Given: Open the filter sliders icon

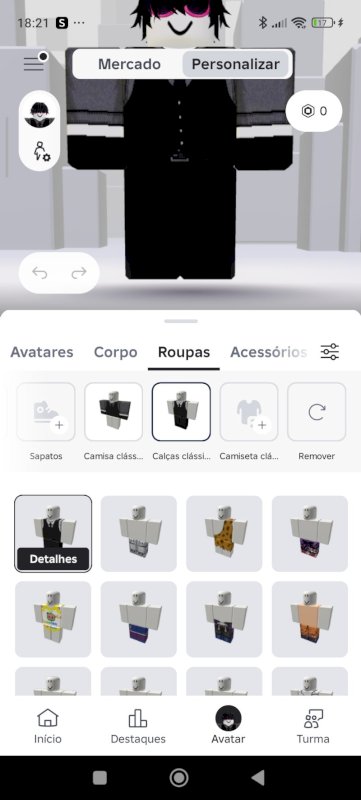Looking at the screenshot, I should tap(329, 352).
